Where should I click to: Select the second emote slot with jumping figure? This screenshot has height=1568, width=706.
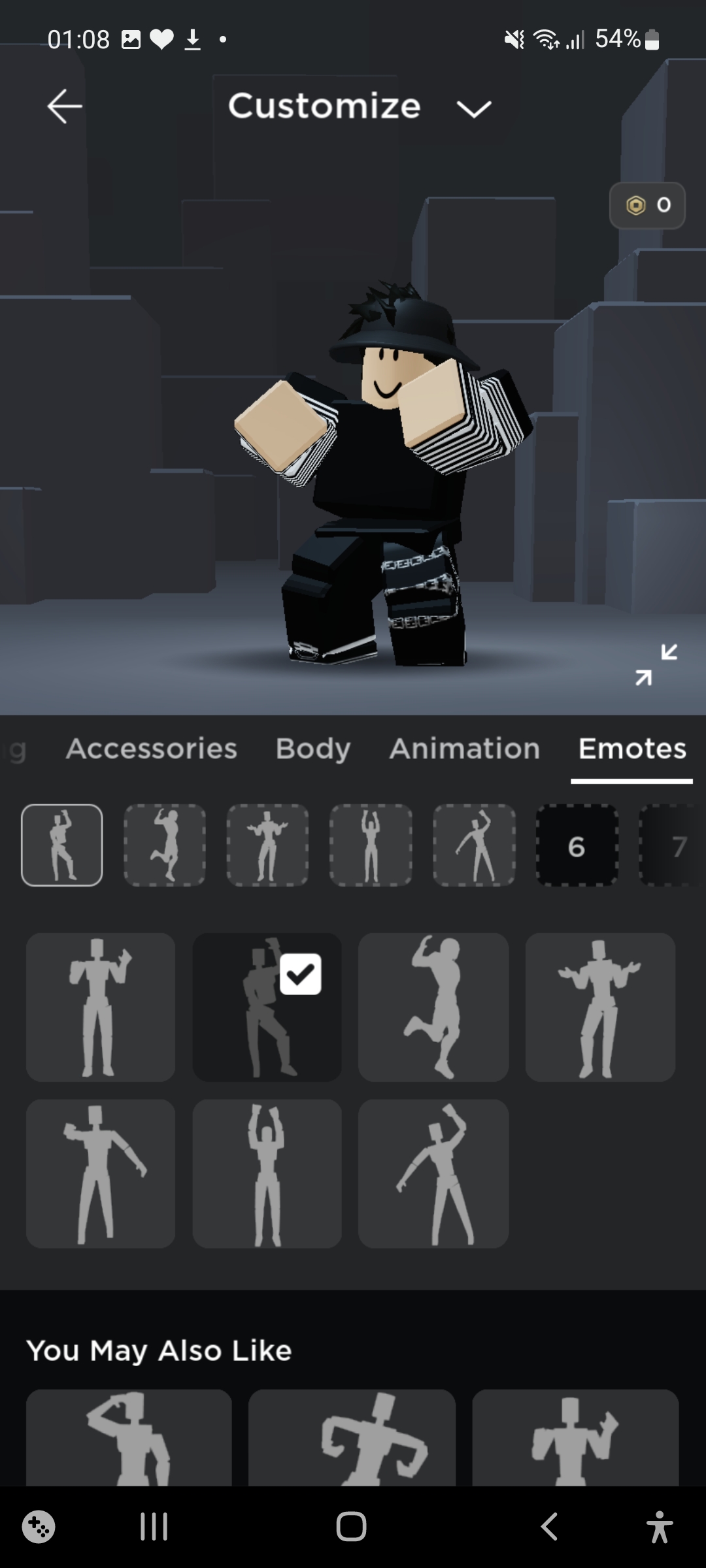point(165,845)
